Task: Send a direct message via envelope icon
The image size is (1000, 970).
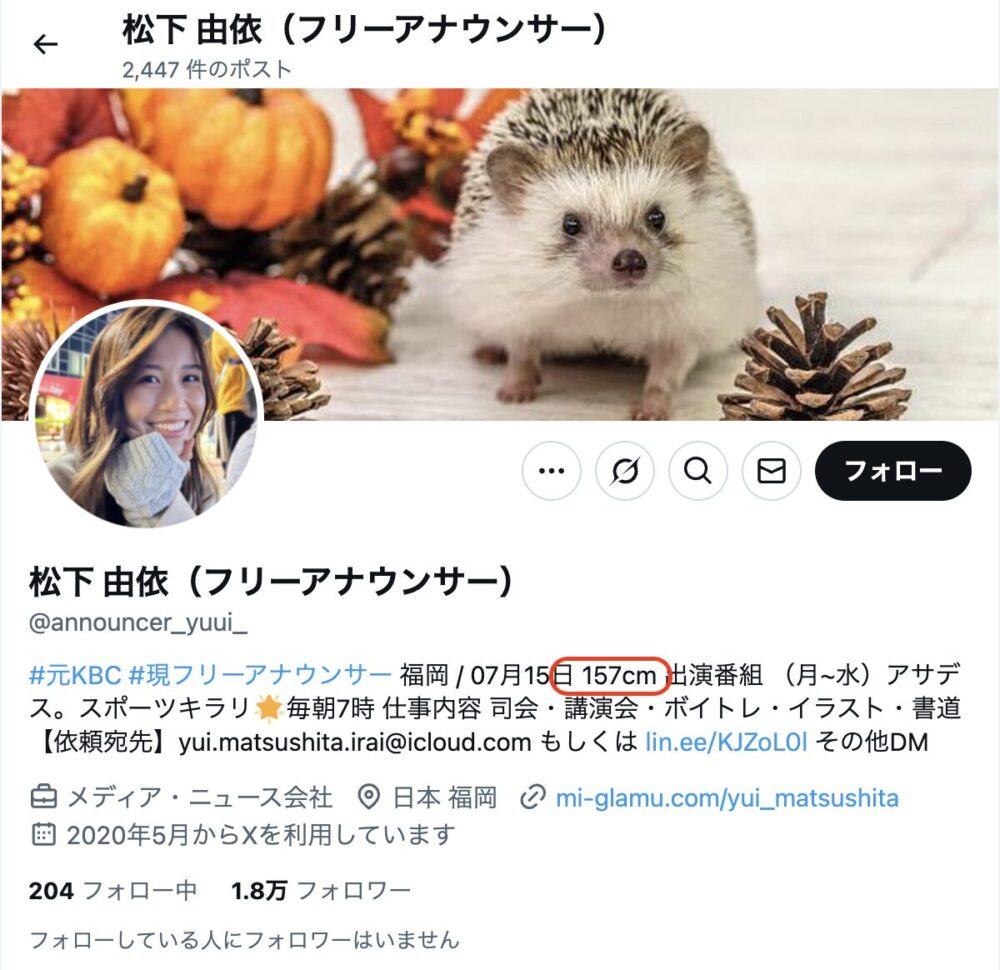Action: (771, 471)
